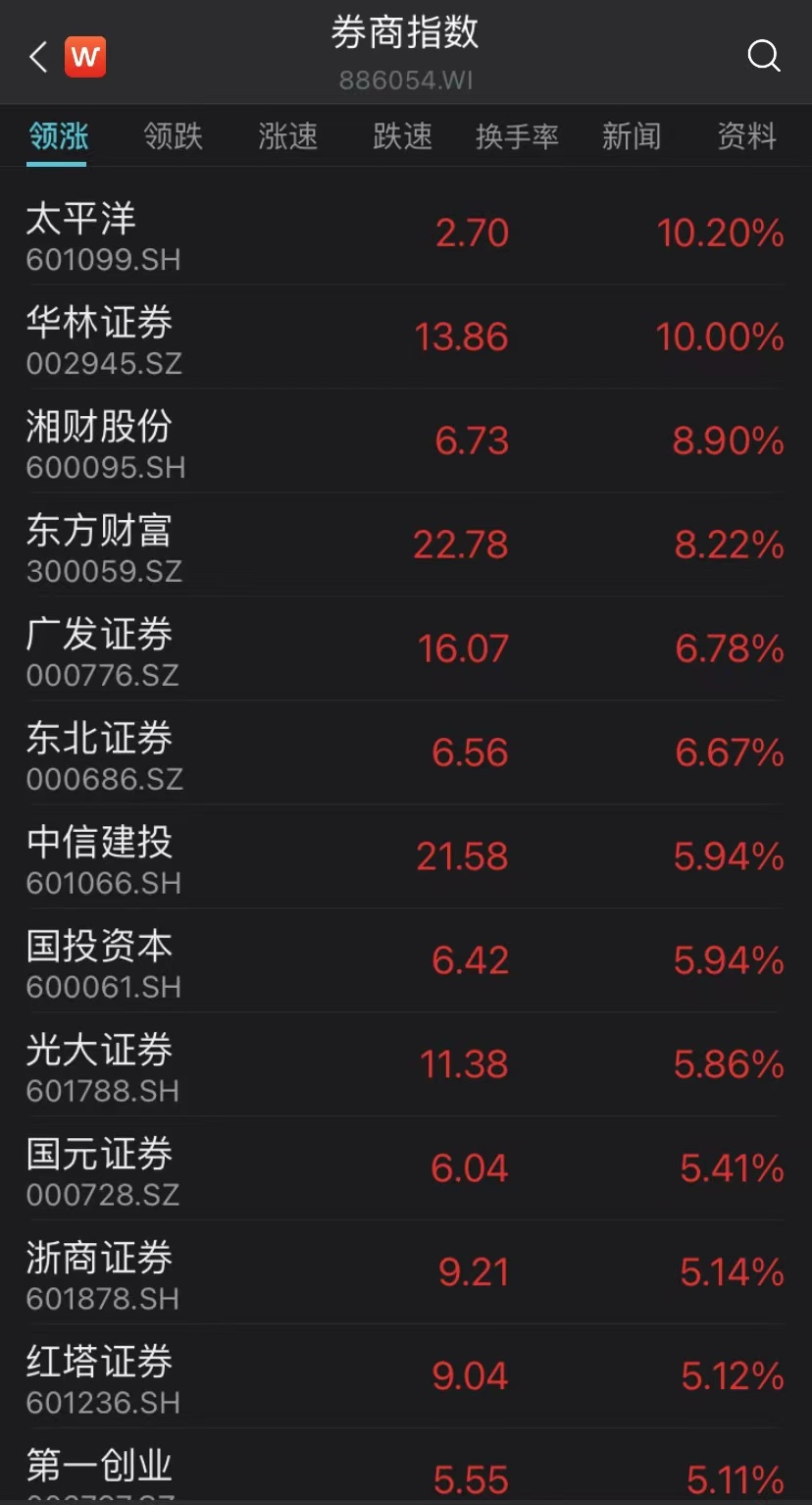Open the 太平洋 stock row
The image size is (812, 1505).
pos(406,234)
